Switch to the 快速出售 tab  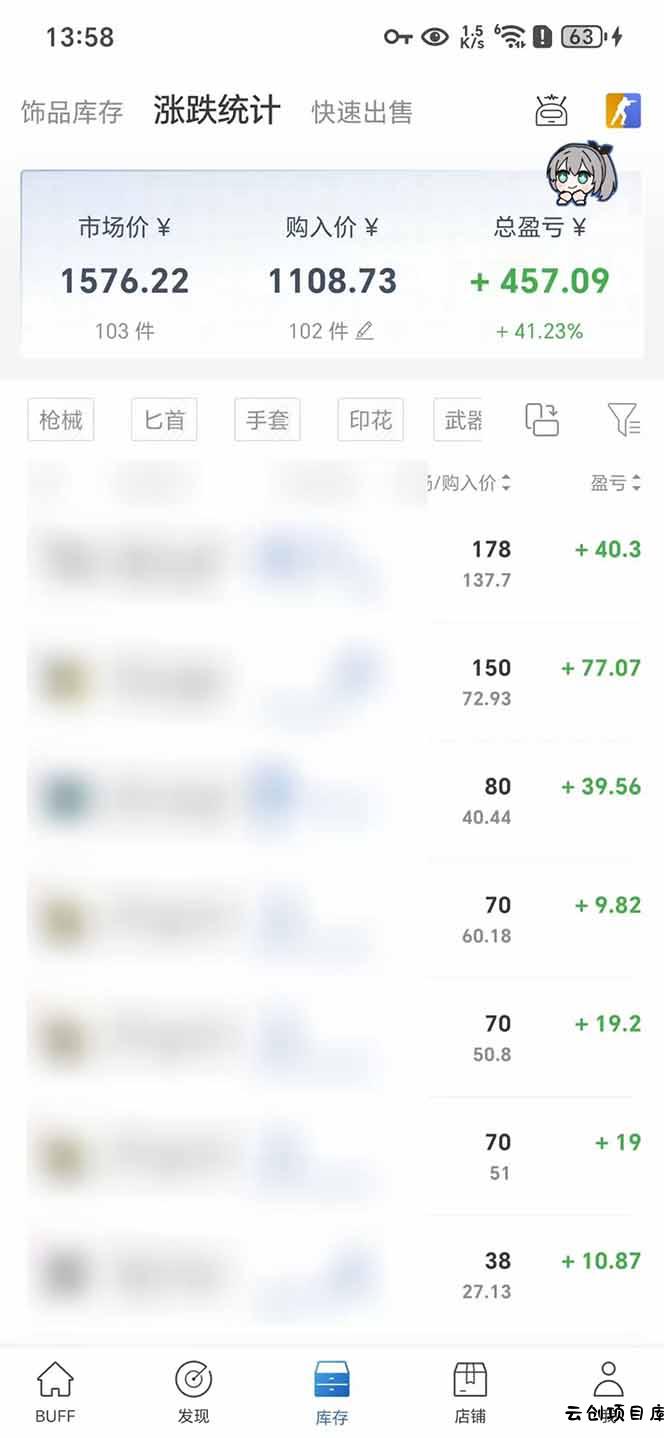point(362,112)
